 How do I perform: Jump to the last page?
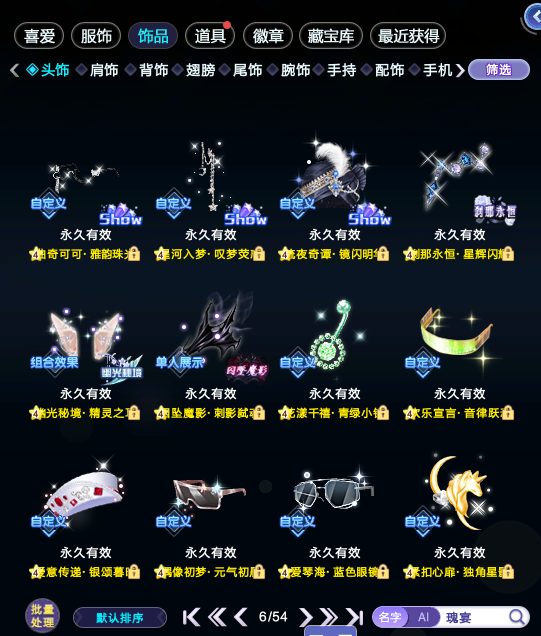(354, 617)
